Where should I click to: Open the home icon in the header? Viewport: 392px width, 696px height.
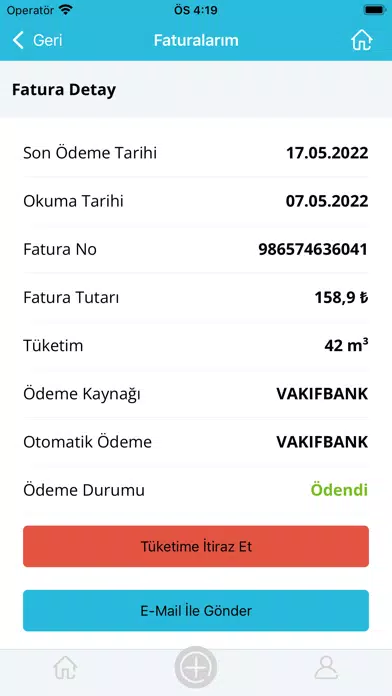point(361,40)
